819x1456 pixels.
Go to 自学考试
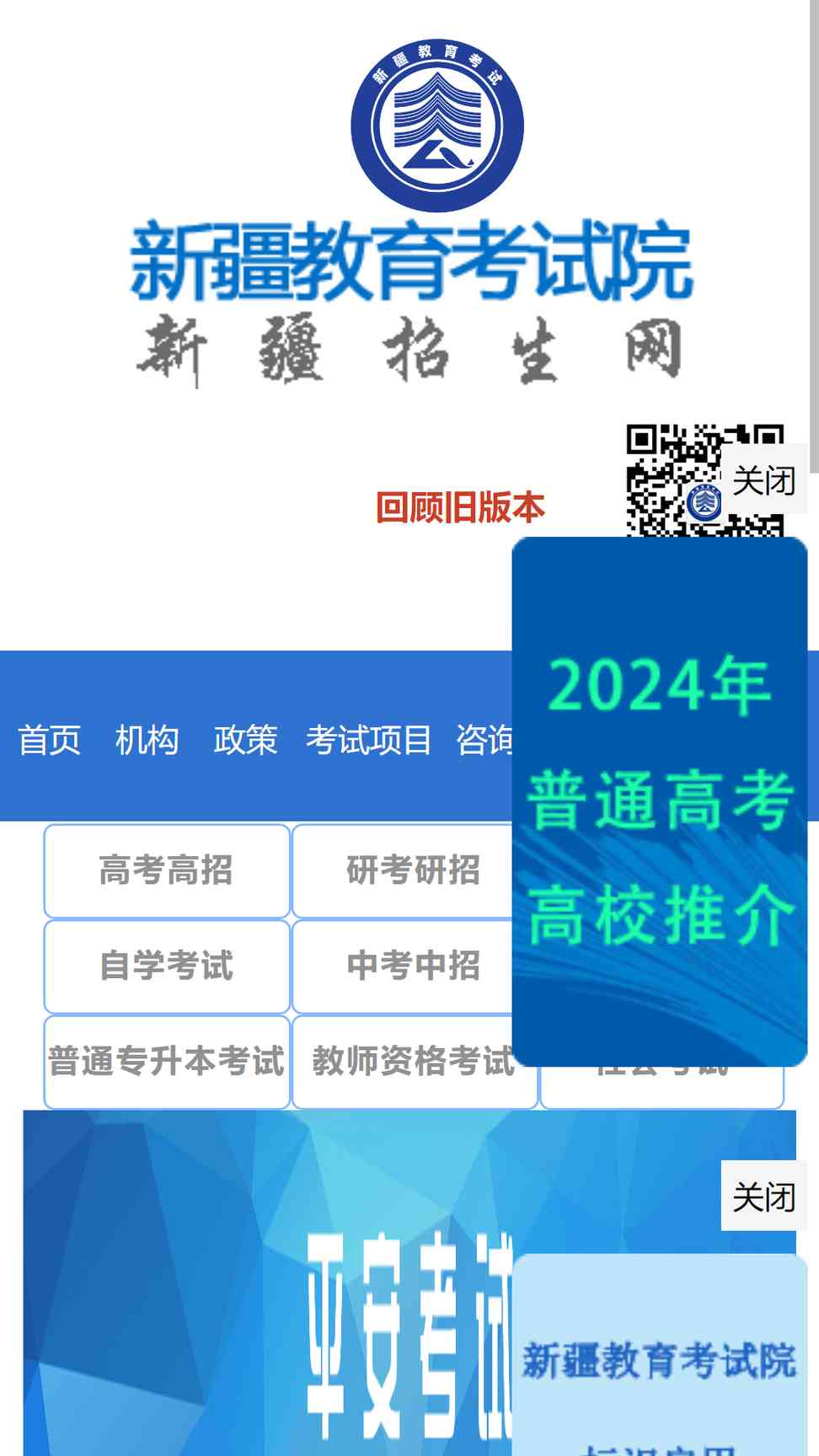coord(167,966)
